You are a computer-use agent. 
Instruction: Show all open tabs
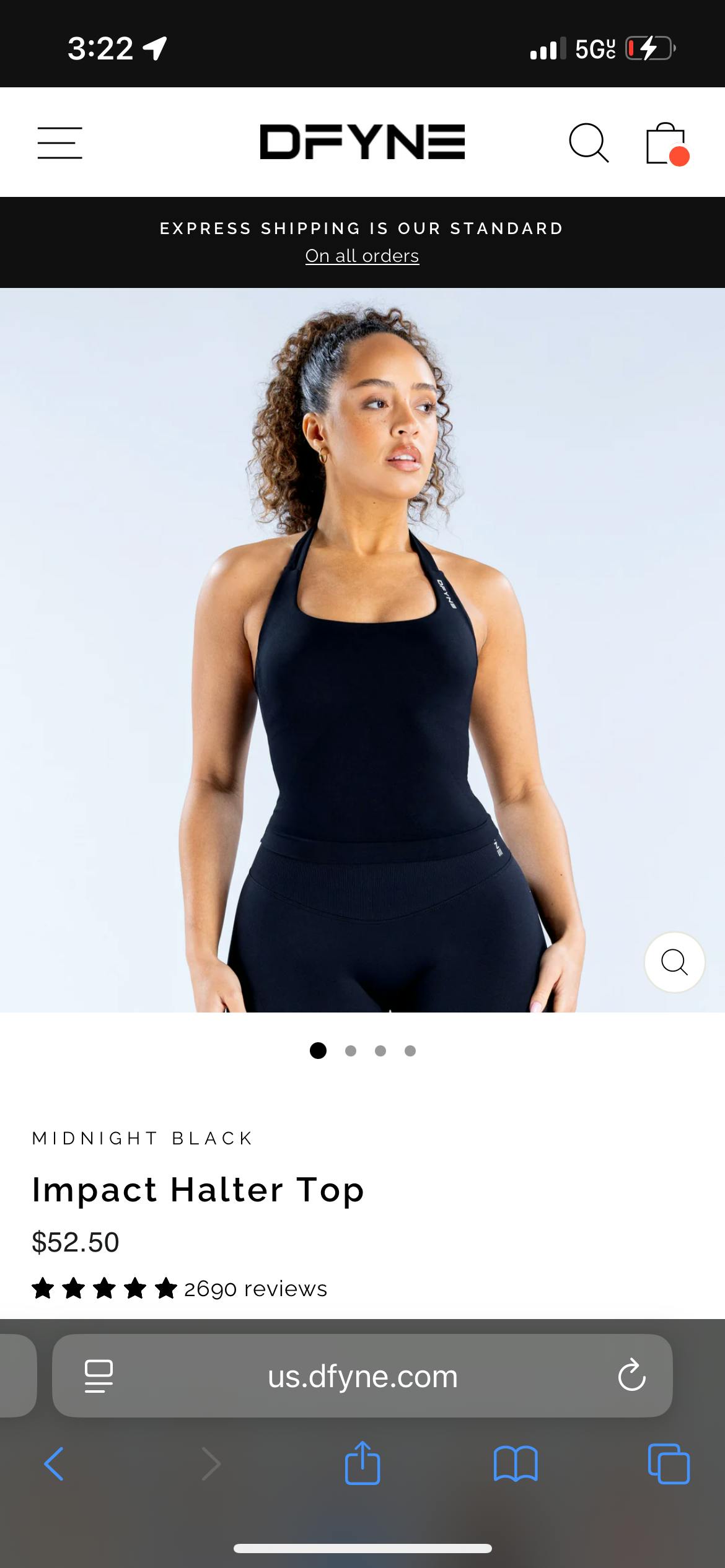click(x=669, y=1464)
